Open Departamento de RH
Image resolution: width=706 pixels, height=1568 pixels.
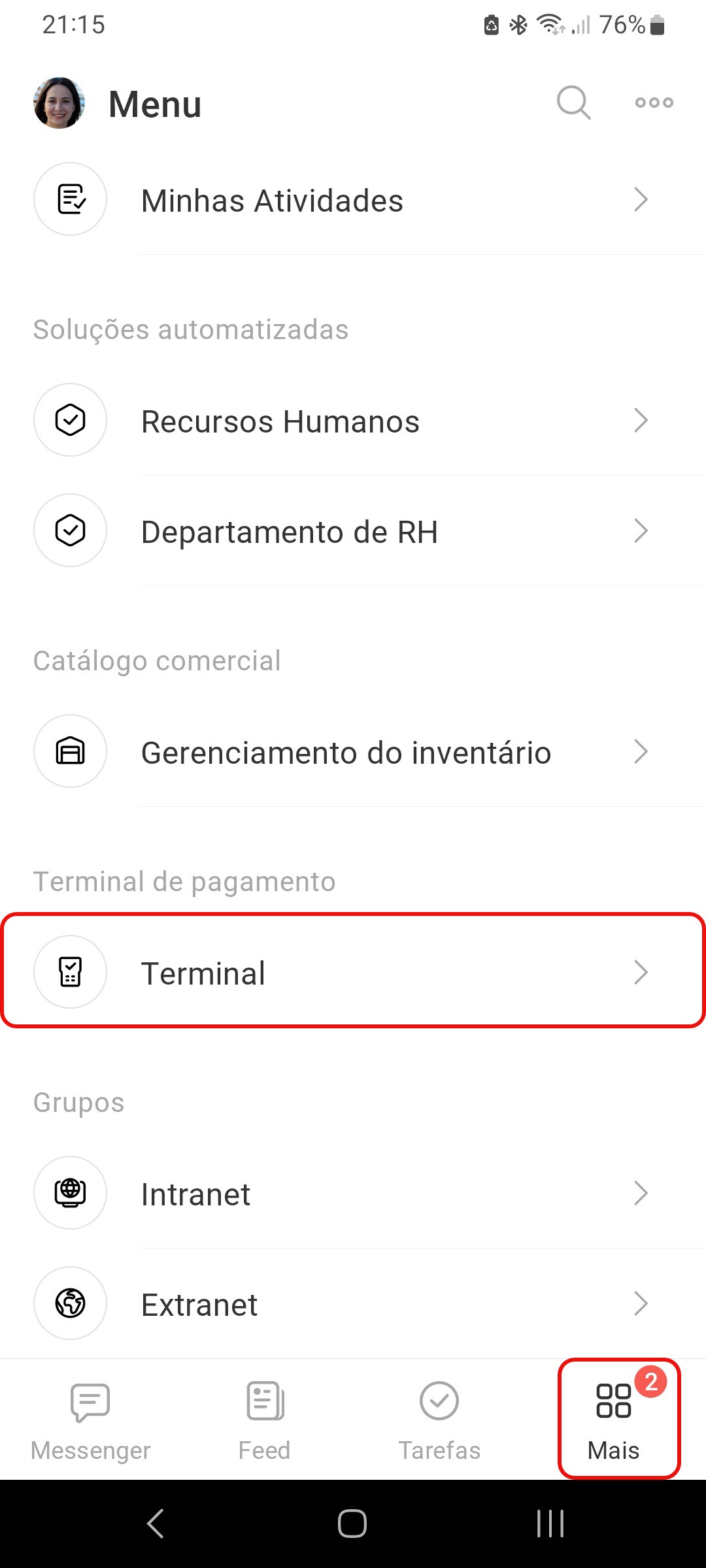pos(353,531)
